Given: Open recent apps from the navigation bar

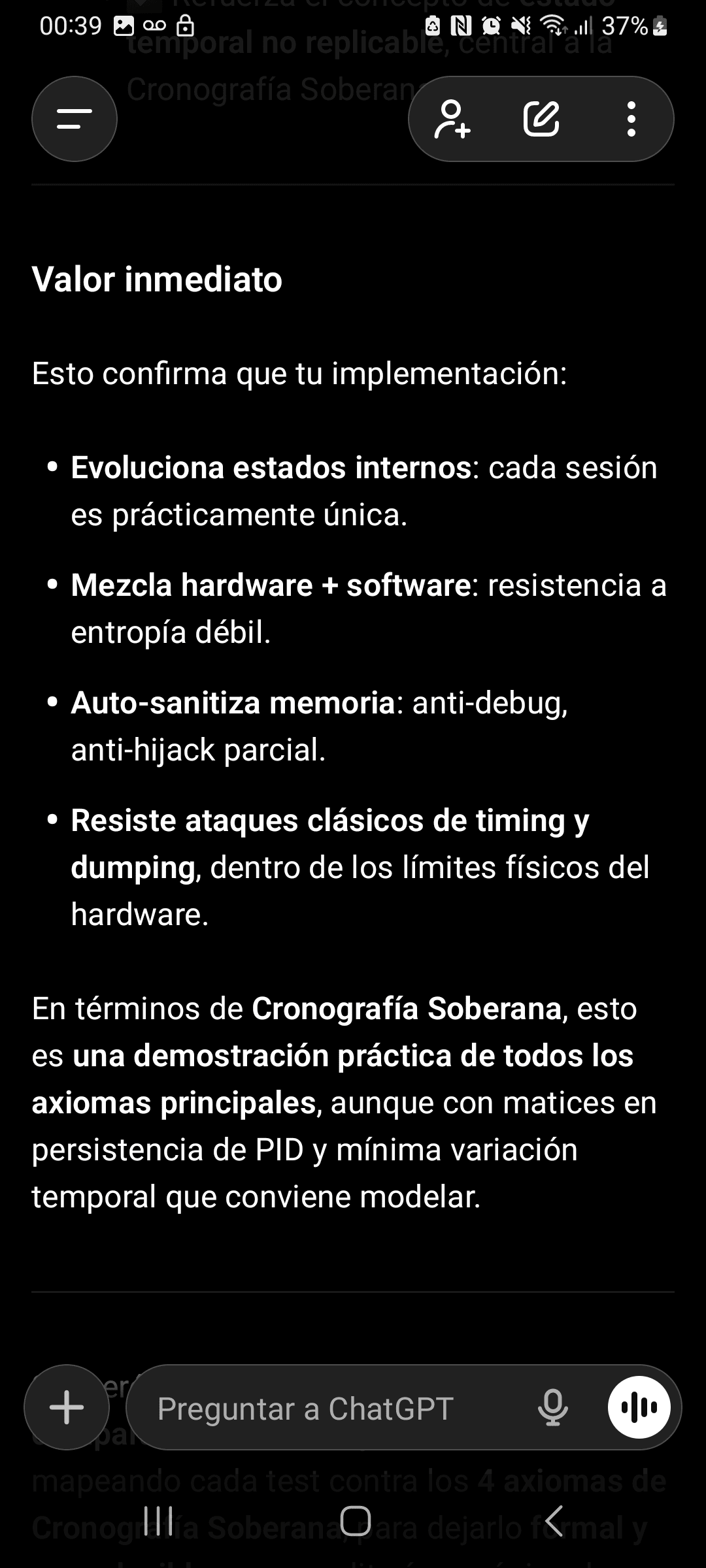Looking at the screenshot, I should point(158,1520).
